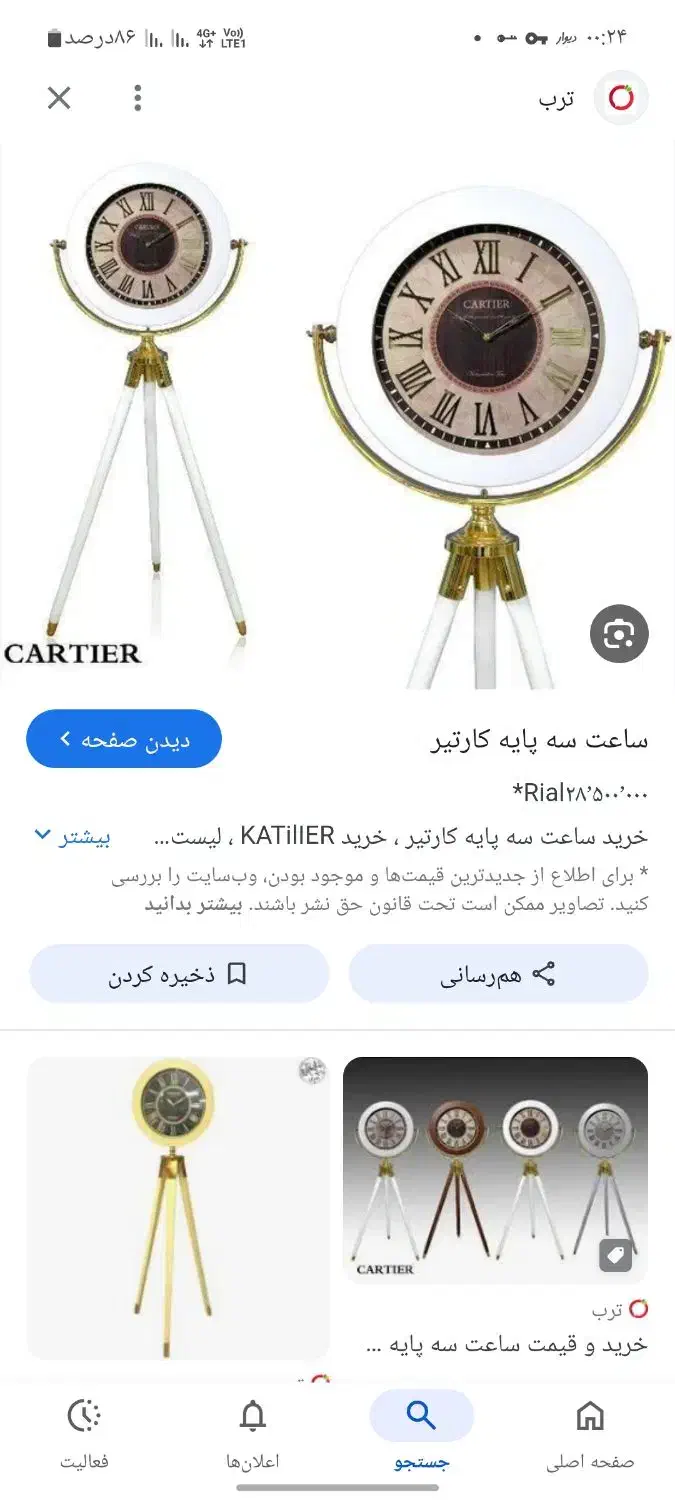Screen dimensions: 675x1500
Task: Close the image viewer
Action: (x=60, y=98)
